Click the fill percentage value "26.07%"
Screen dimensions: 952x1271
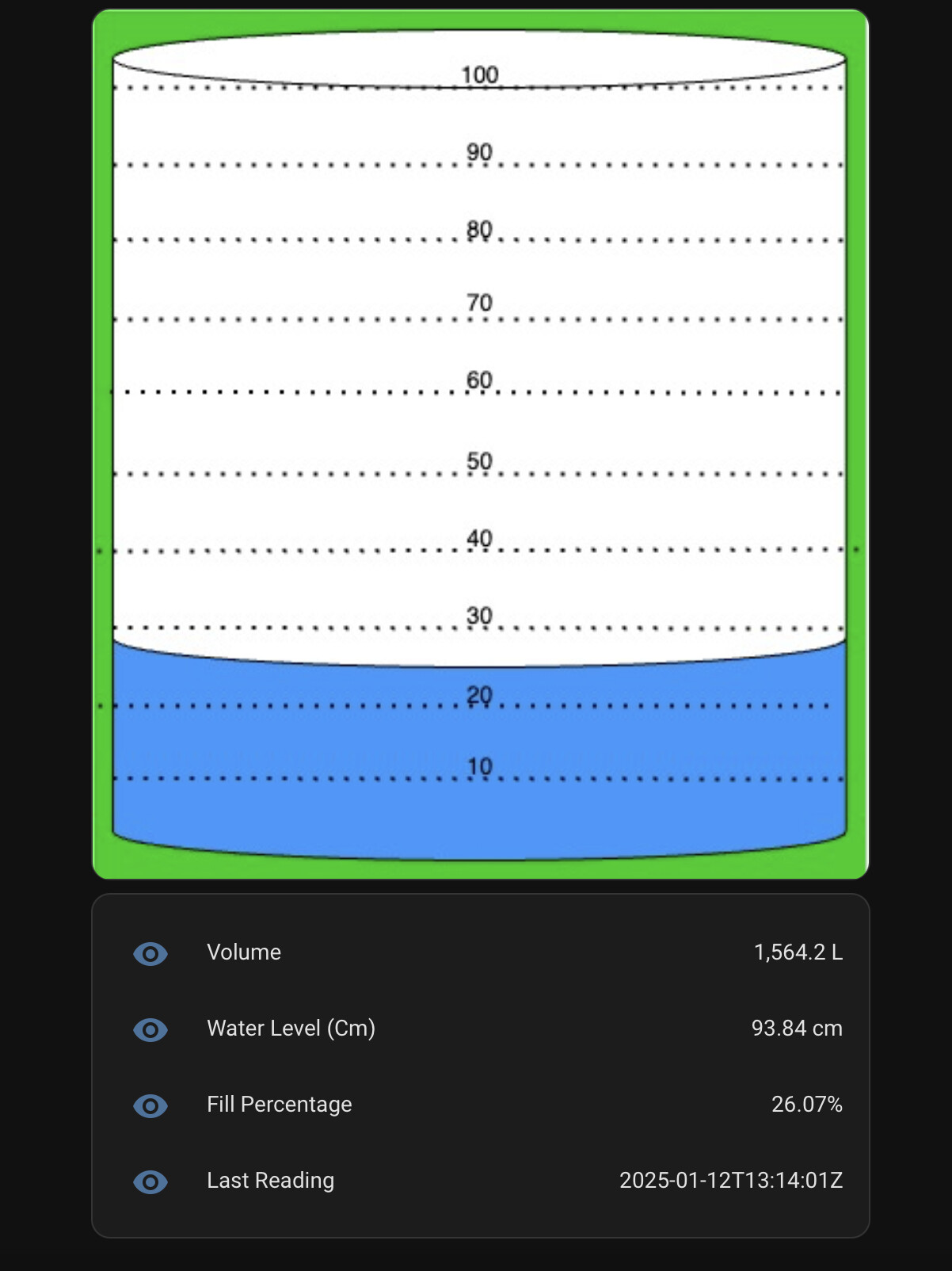(808, 1105)
